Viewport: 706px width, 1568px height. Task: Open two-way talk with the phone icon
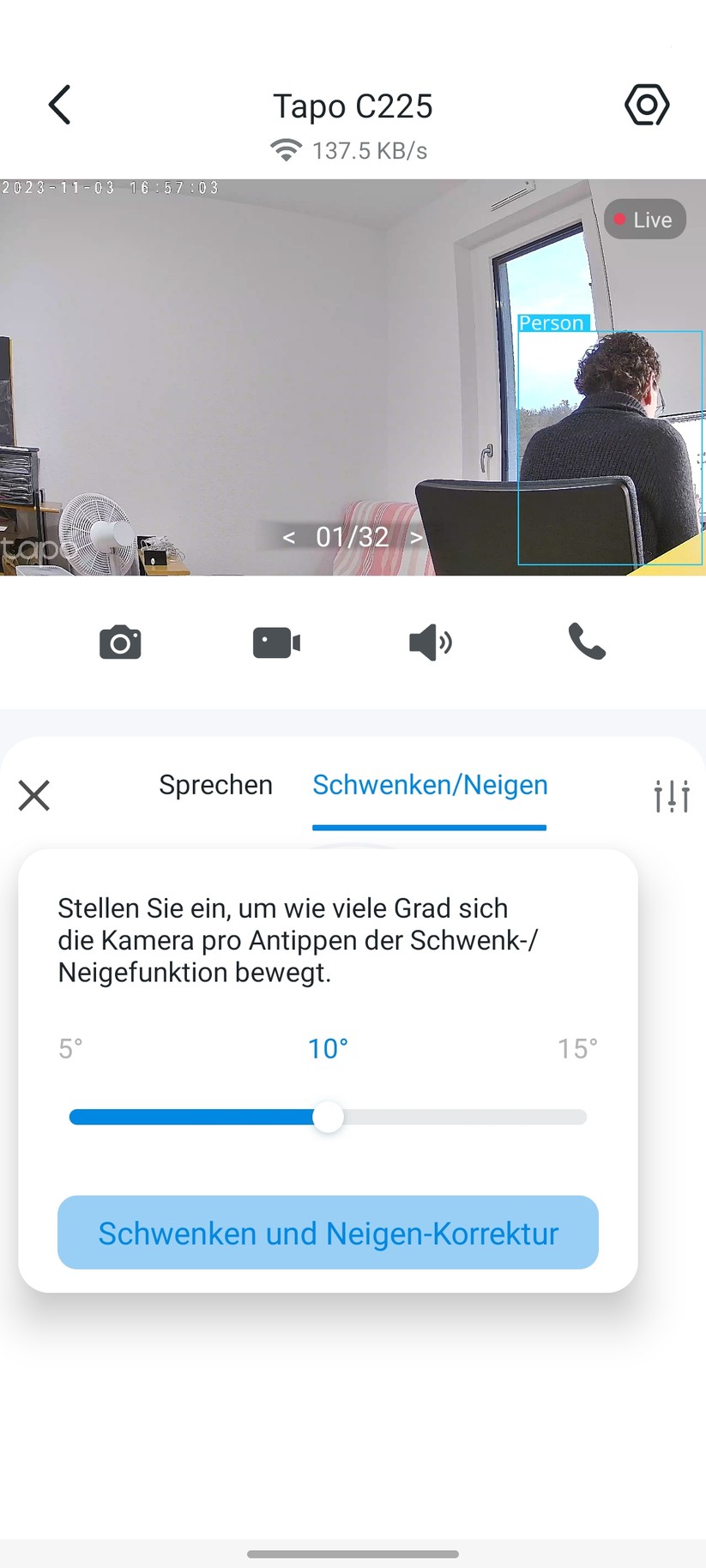[586, 642]
